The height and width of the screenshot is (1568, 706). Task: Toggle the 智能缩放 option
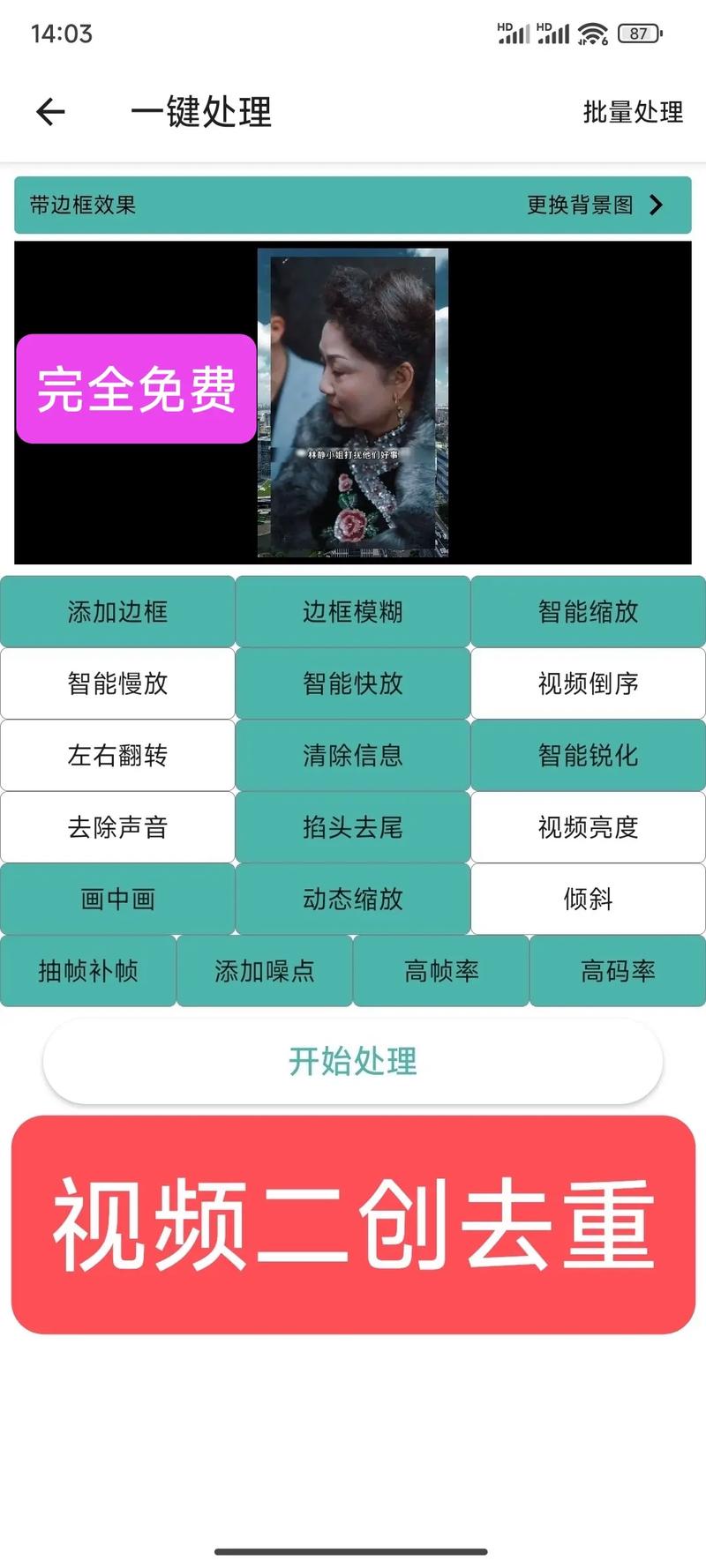pyautogui.click(x=588, y=612)
